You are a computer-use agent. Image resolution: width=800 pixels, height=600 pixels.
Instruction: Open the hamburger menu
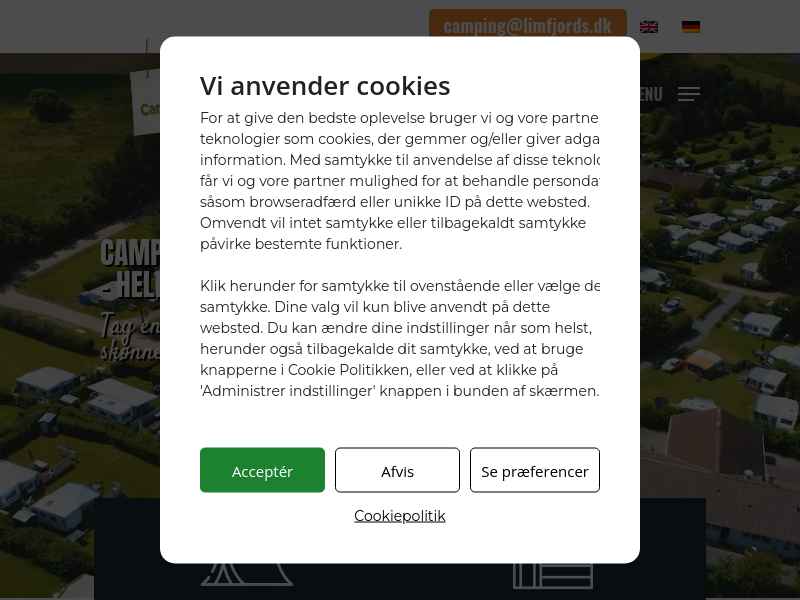[688, 94]
